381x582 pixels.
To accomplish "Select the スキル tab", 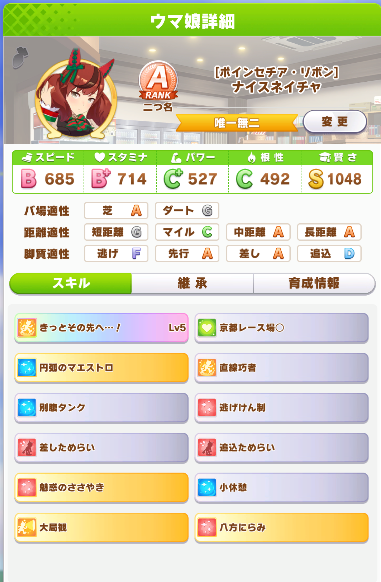I will pos(71,284).
